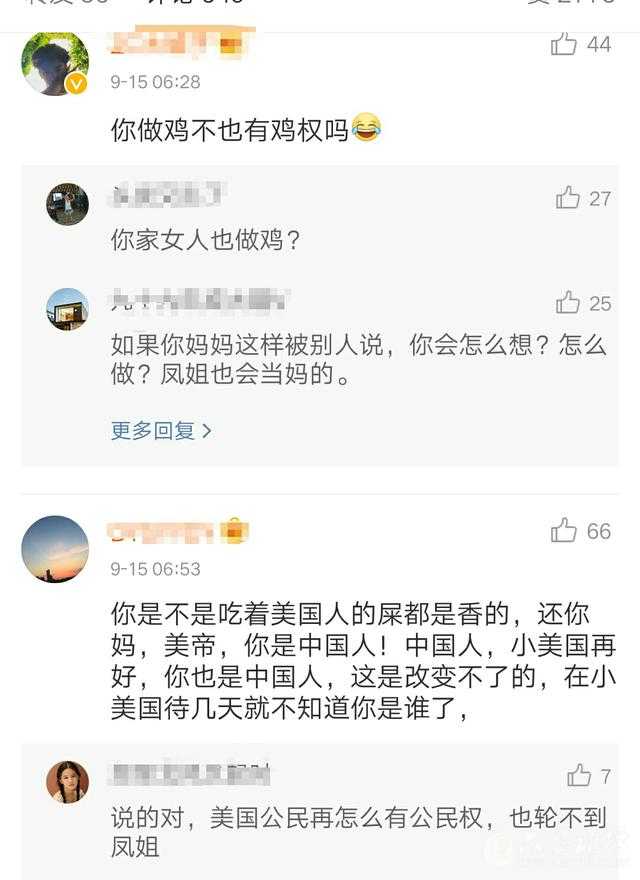The width and height of the screenshot is (640, 880).
Task: Like the comment showing 66 likes
Action: [564, 531]
